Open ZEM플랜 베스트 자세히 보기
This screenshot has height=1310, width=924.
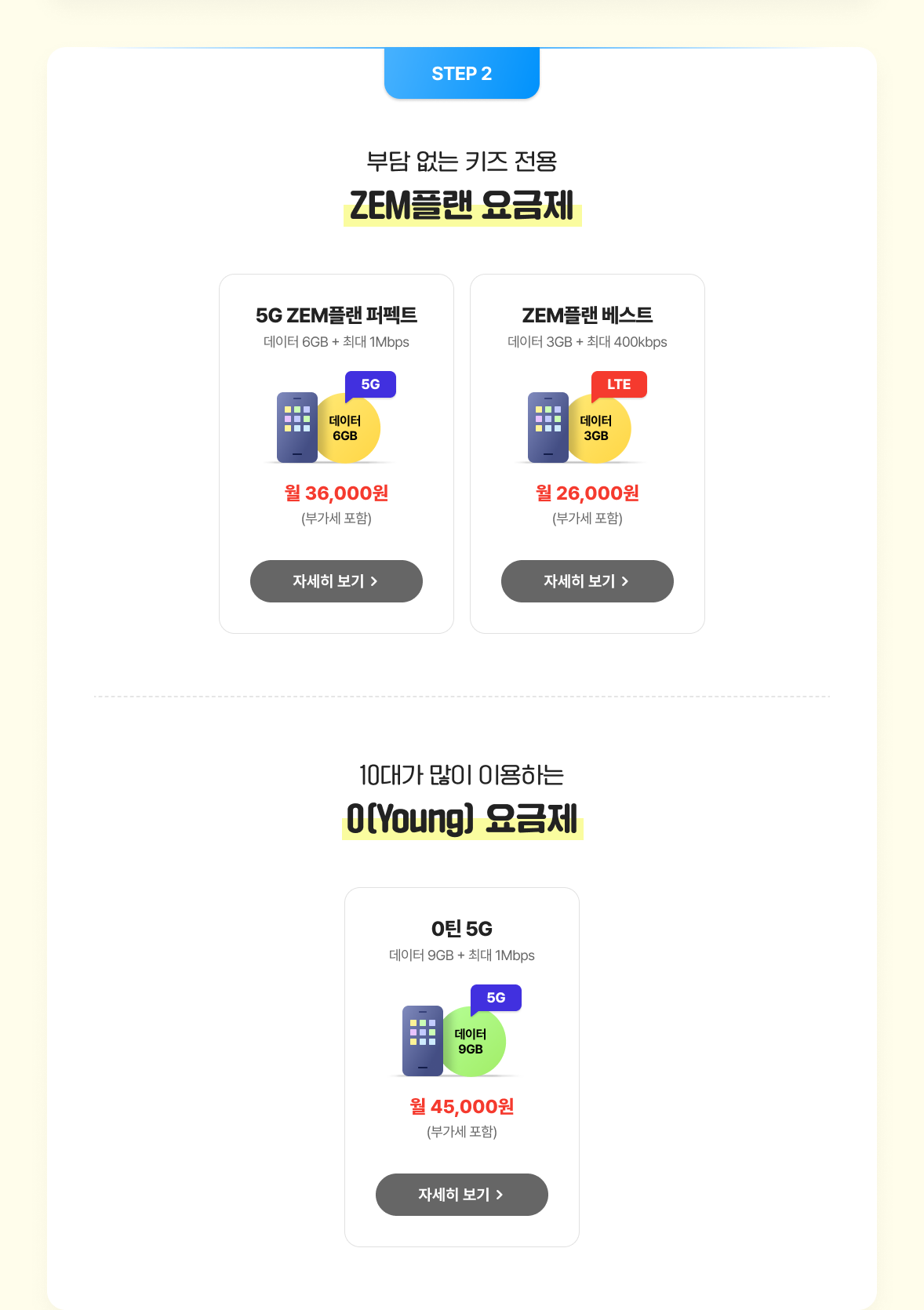(587, 581)
